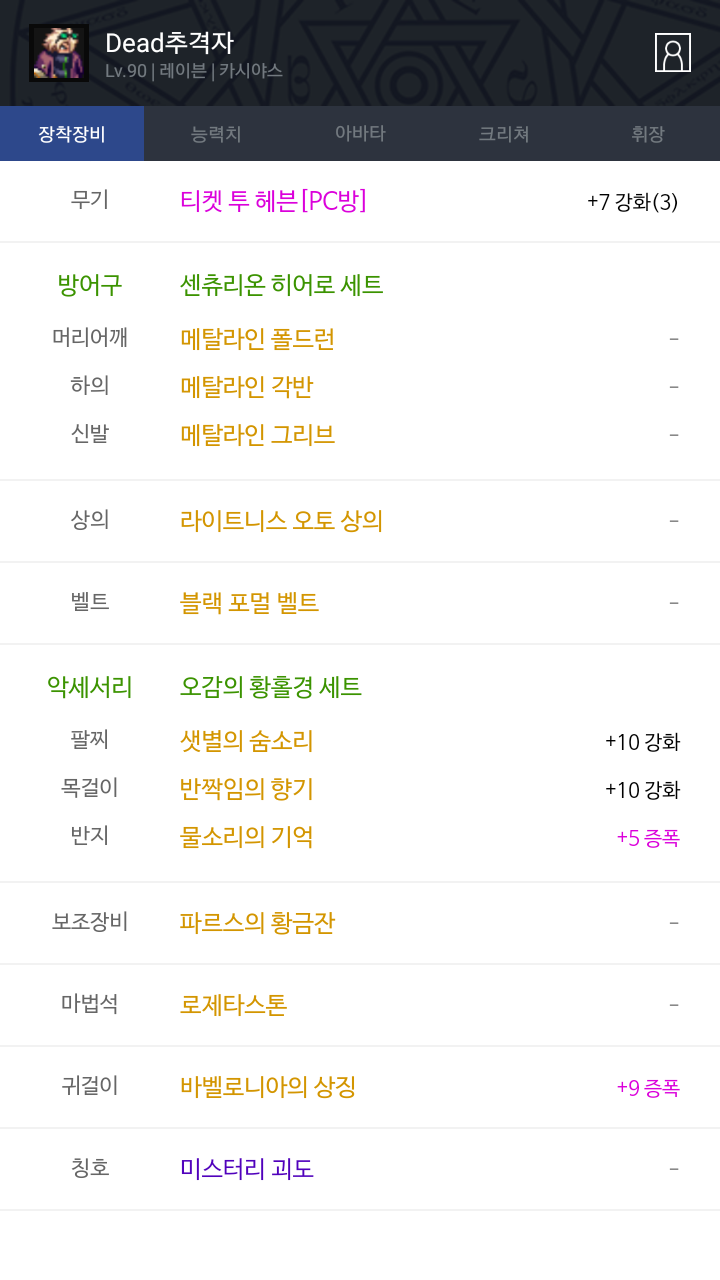View 물소리의 기억 ring
The image size is (720, 1280).
(246, 837)
